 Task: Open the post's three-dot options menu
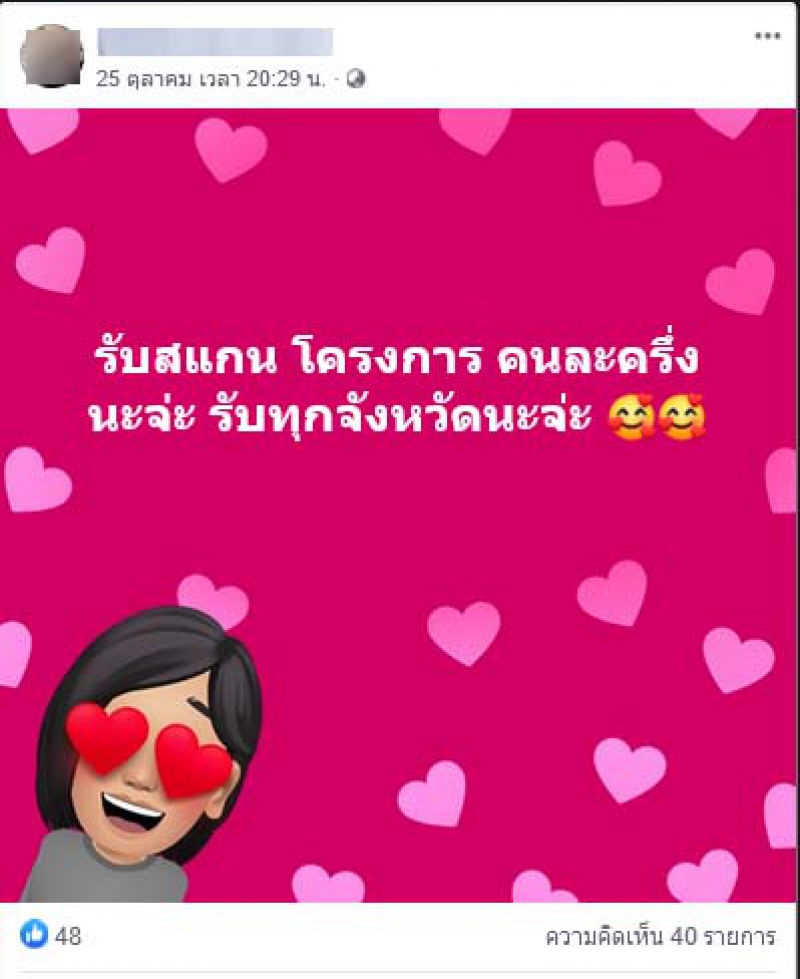pos(767,37)
